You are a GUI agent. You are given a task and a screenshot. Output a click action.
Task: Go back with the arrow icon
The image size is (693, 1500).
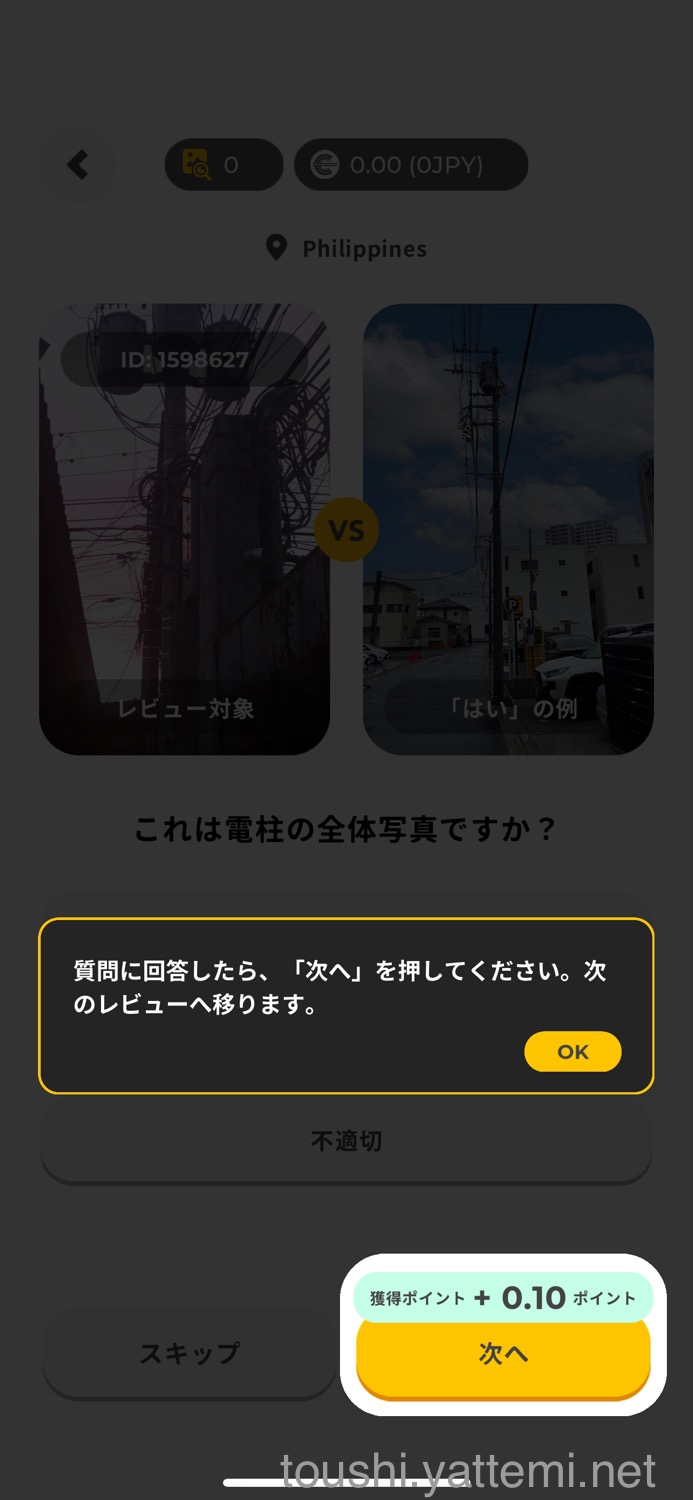78,165
